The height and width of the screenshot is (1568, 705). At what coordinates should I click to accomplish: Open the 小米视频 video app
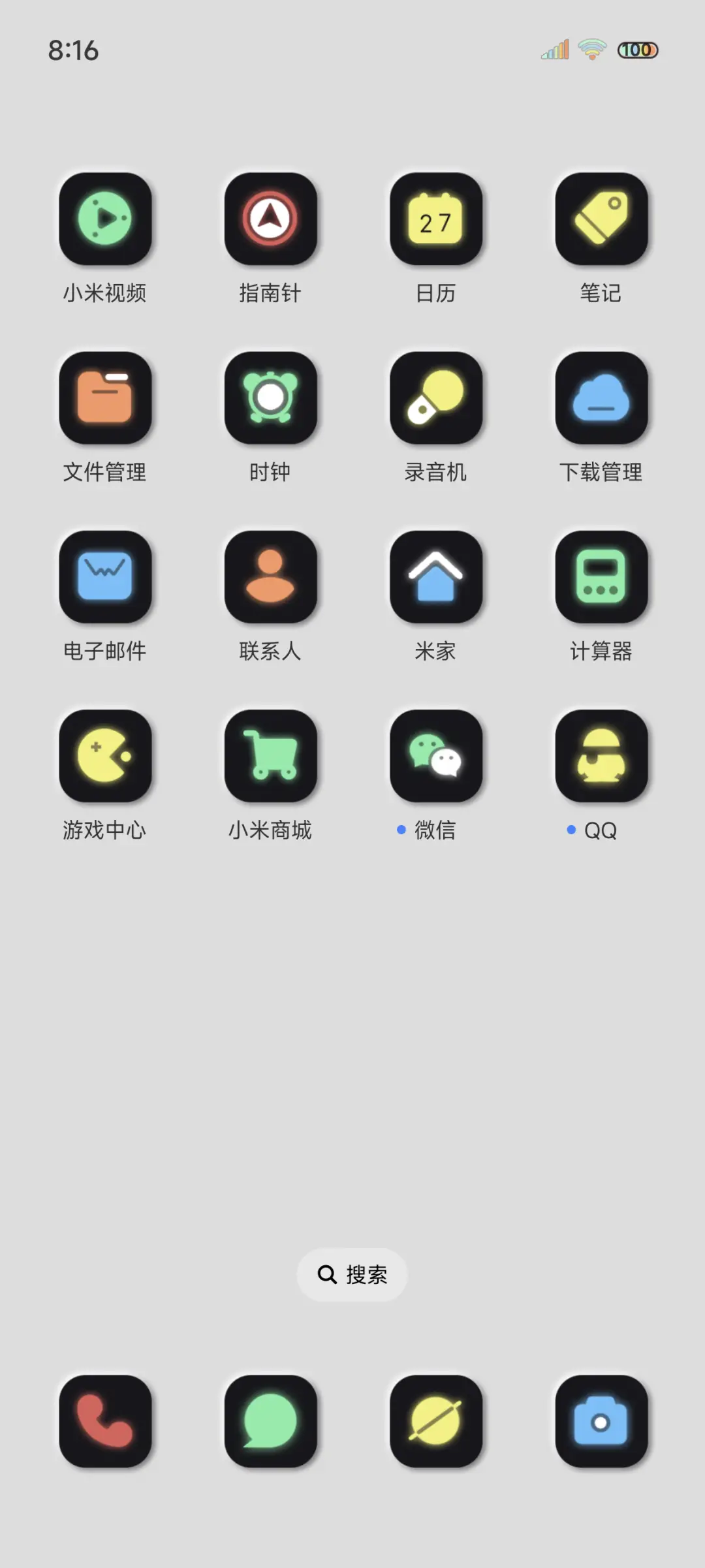(106, 220)
